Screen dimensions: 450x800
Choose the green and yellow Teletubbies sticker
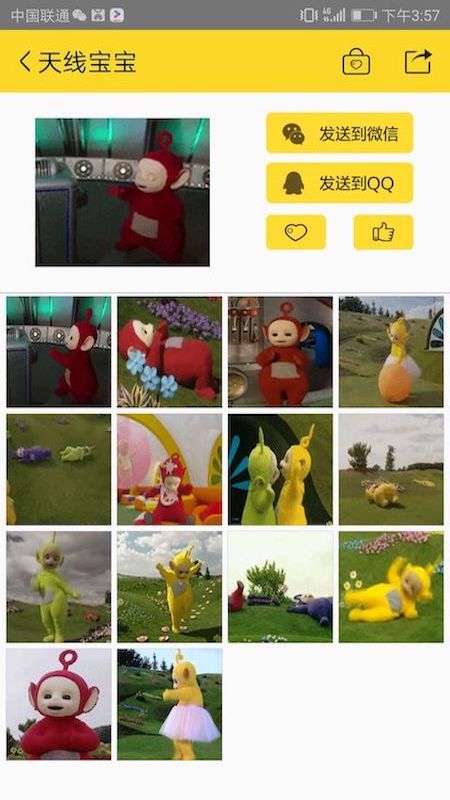pyautogui.click(x=280, y=469)
